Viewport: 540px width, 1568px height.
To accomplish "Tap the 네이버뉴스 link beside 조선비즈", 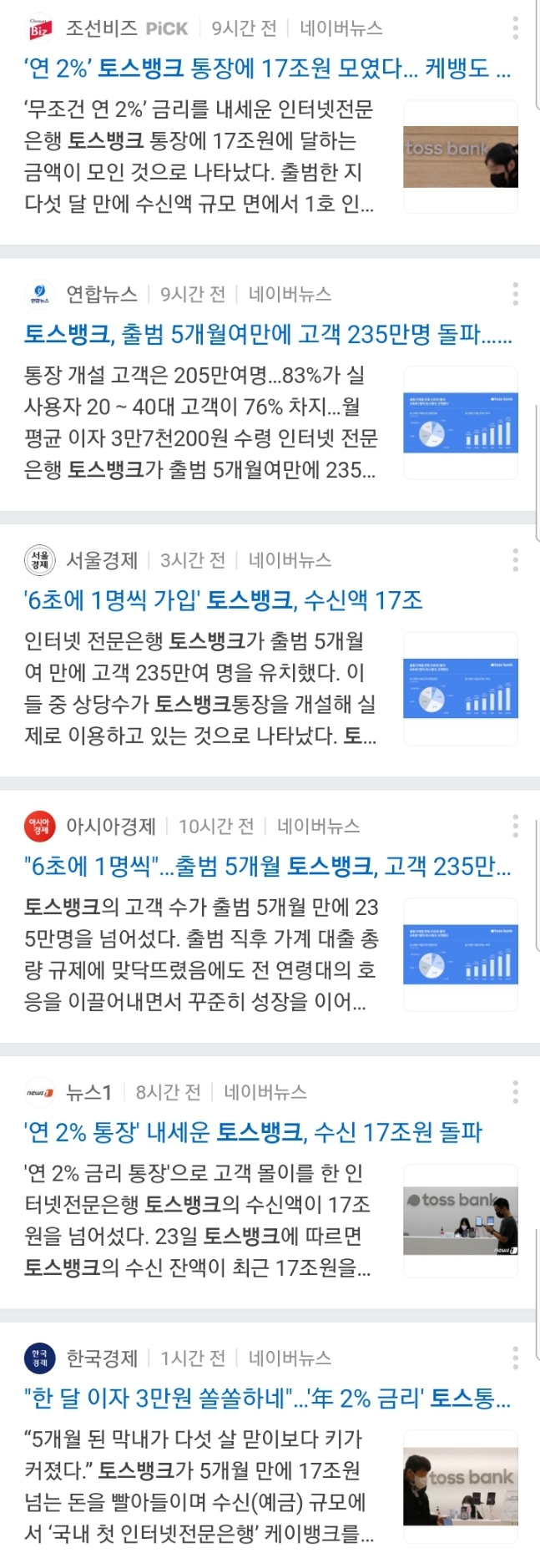I will pyautogui.click(x=341, y=28).
